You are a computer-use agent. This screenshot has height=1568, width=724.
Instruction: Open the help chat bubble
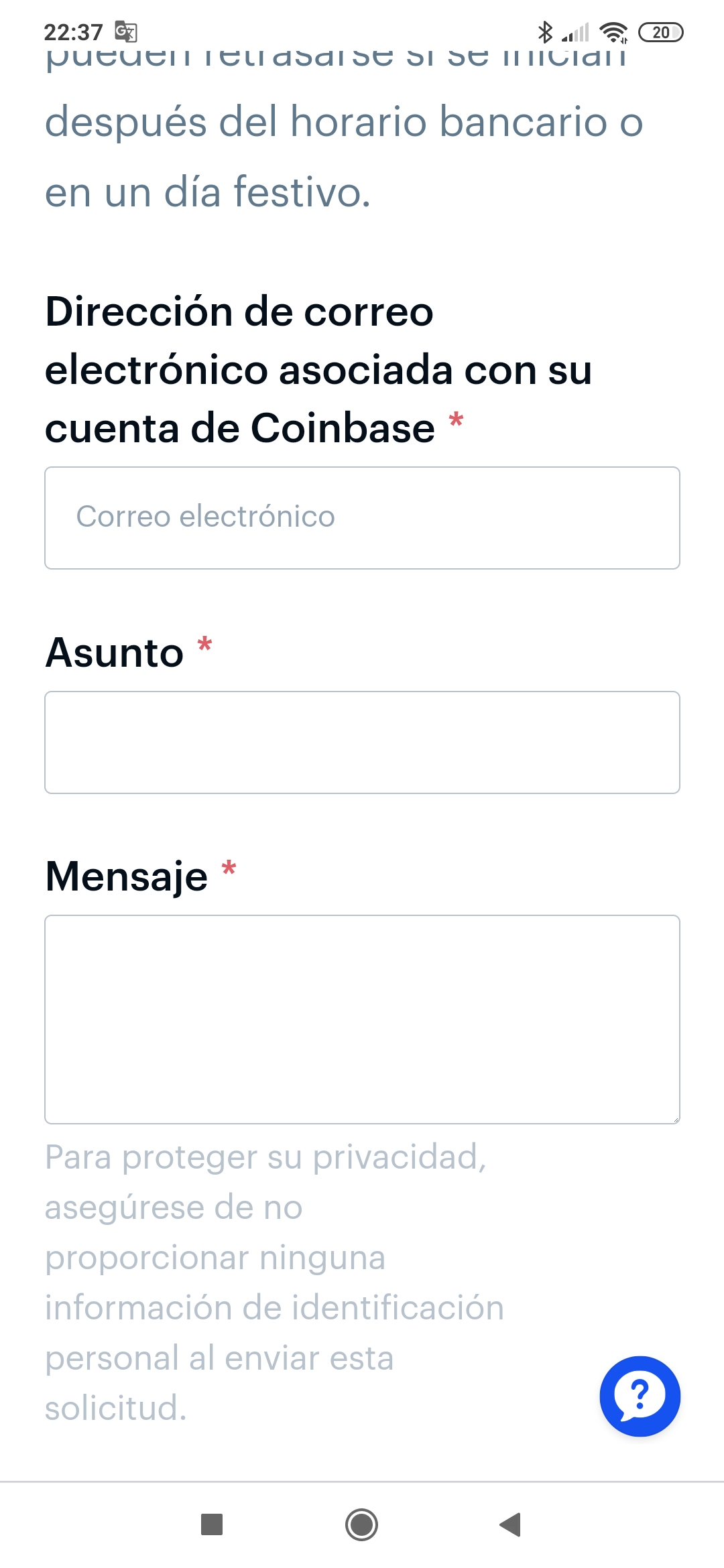[640, 1396]
